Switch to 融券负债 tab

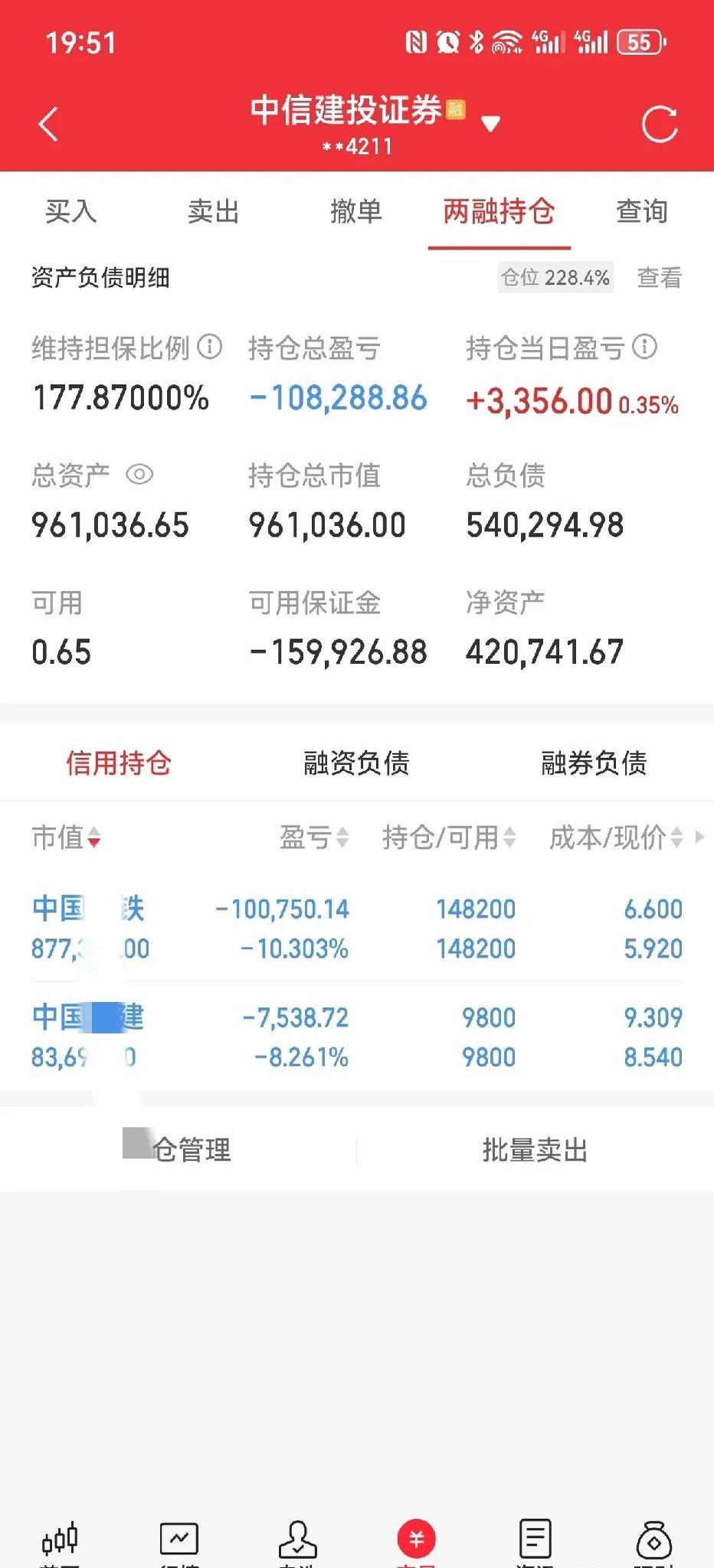[594, 763]
